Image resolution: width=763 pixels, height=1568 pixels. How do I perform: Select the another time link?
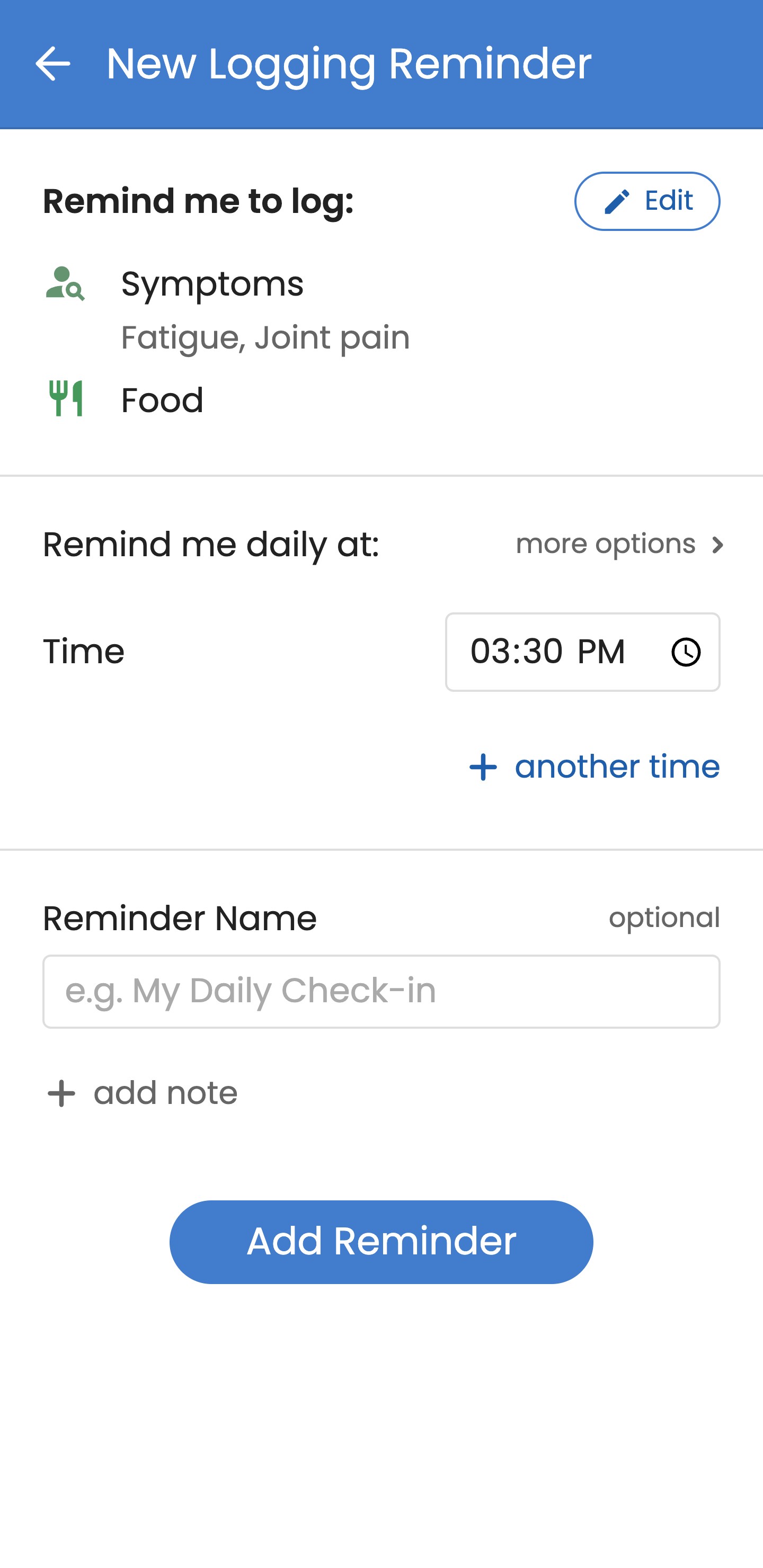(617, 767)
